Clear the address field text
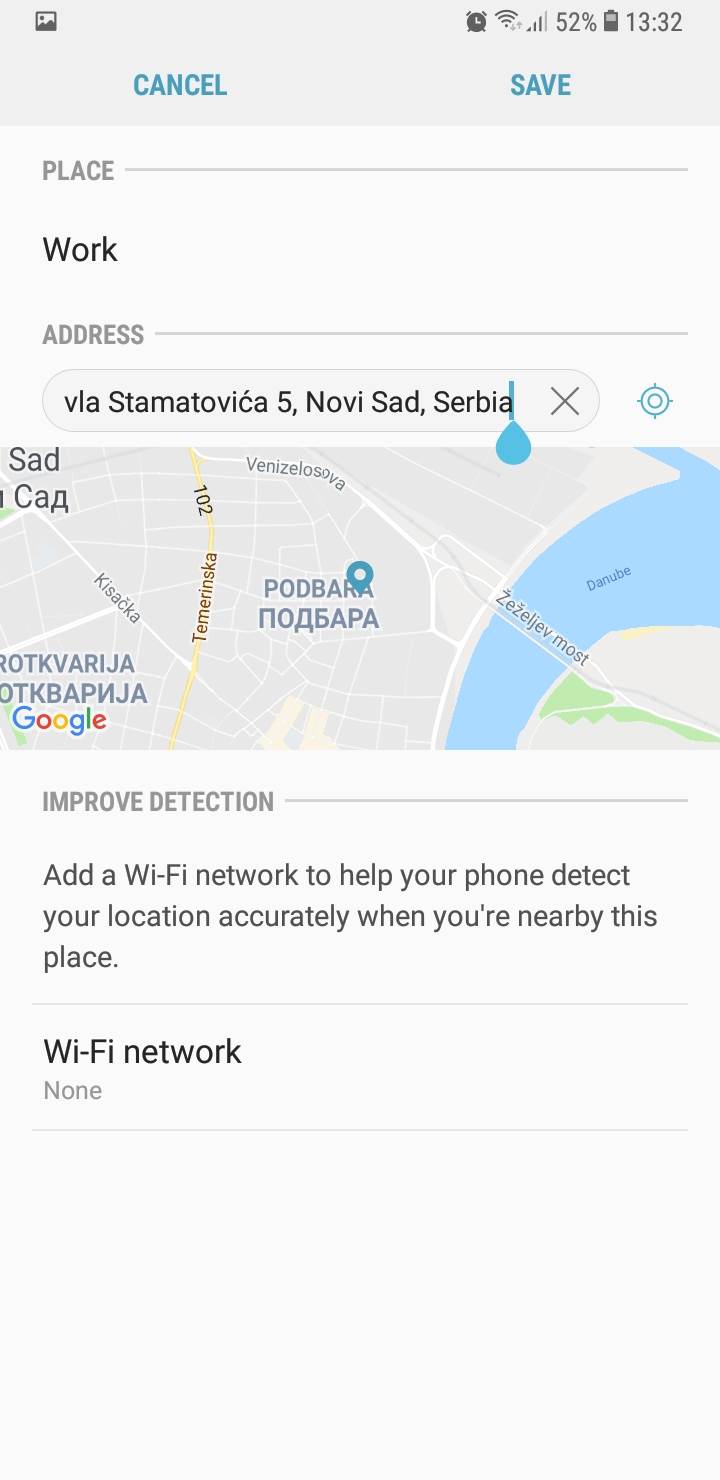 pyautogui.click(x=565, y=402)
